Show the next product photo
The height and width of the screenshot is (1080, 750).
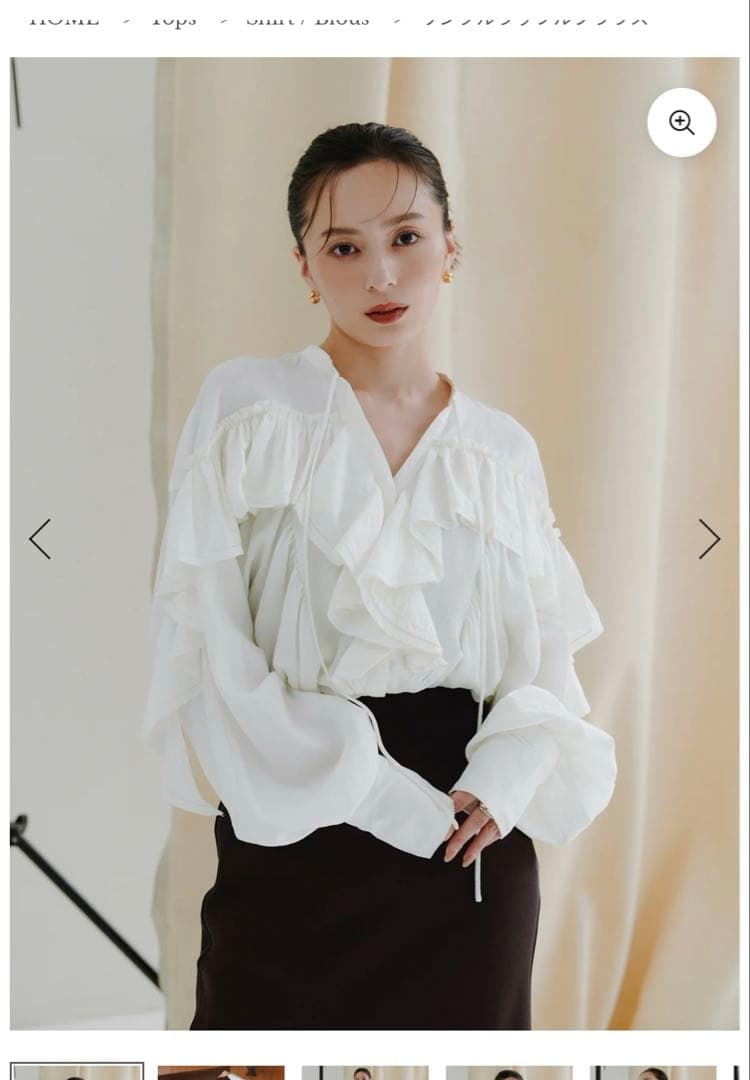[x=709, y=539]
